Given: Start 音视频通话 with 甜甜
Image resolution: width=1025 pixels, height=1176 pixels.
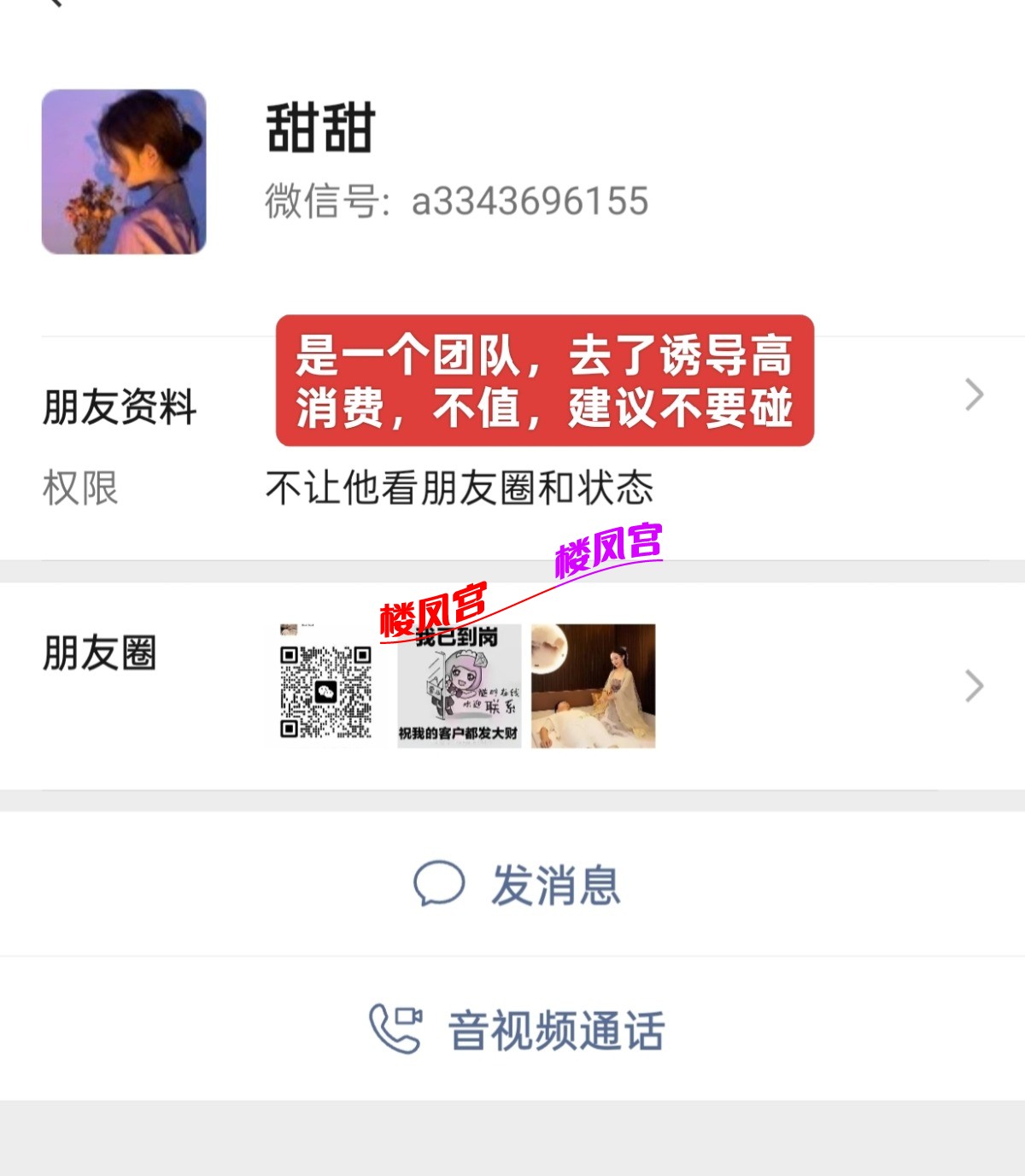Looking at the screenshot, I should 516,1030.
